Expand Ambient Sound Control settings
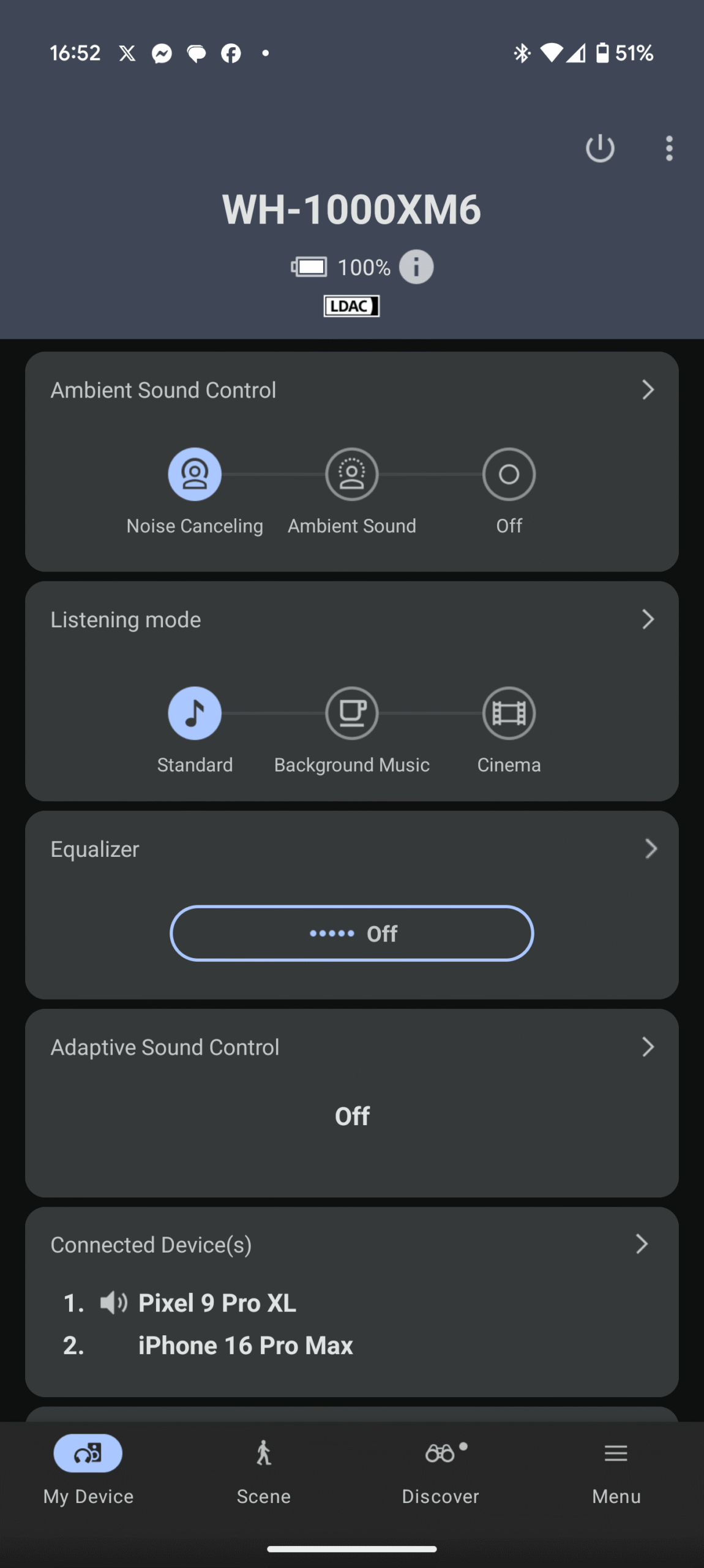The height and width of the screenshot is (1568, 704). coord(648,390)
